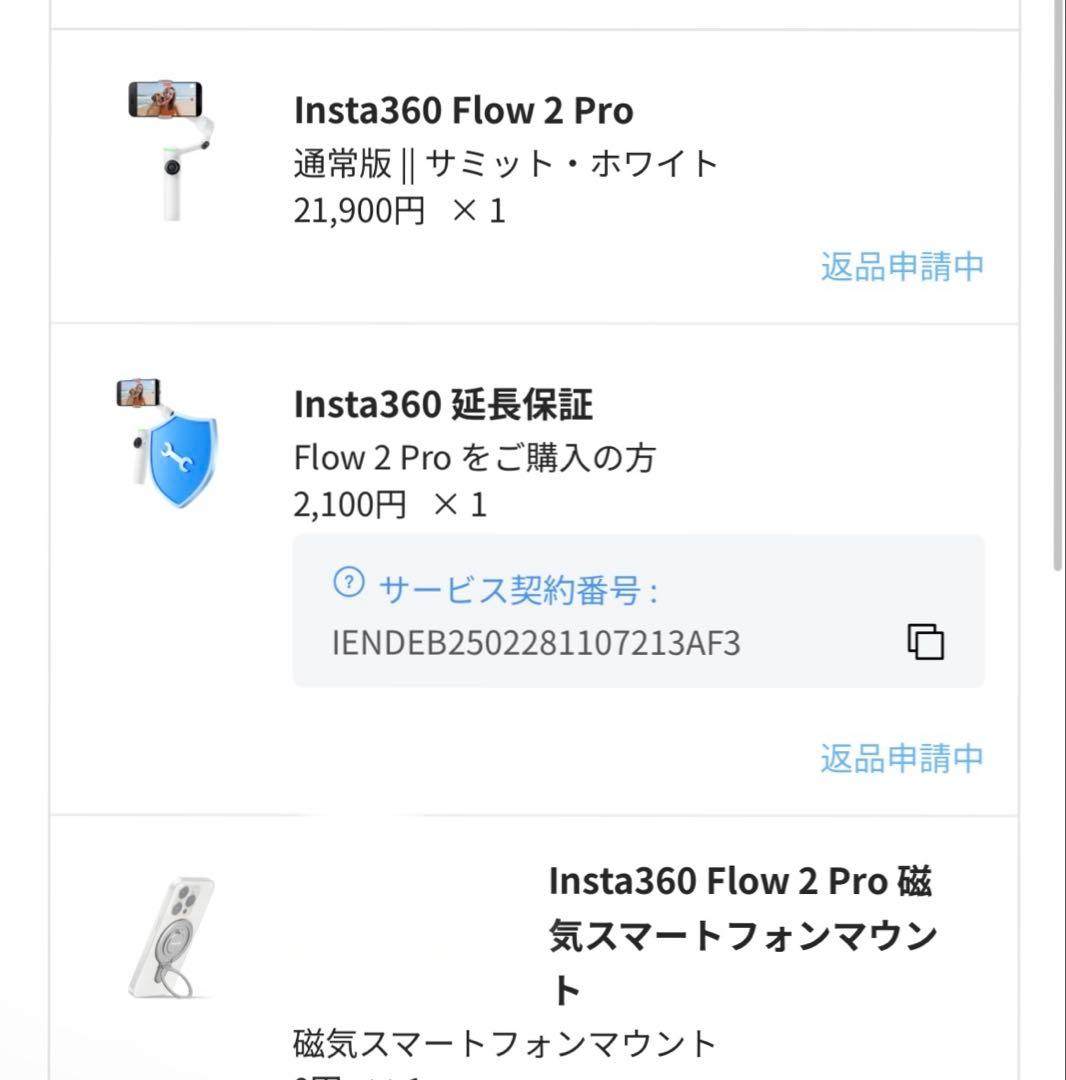Click the copy icon next to the service contract number

(925, 641)
